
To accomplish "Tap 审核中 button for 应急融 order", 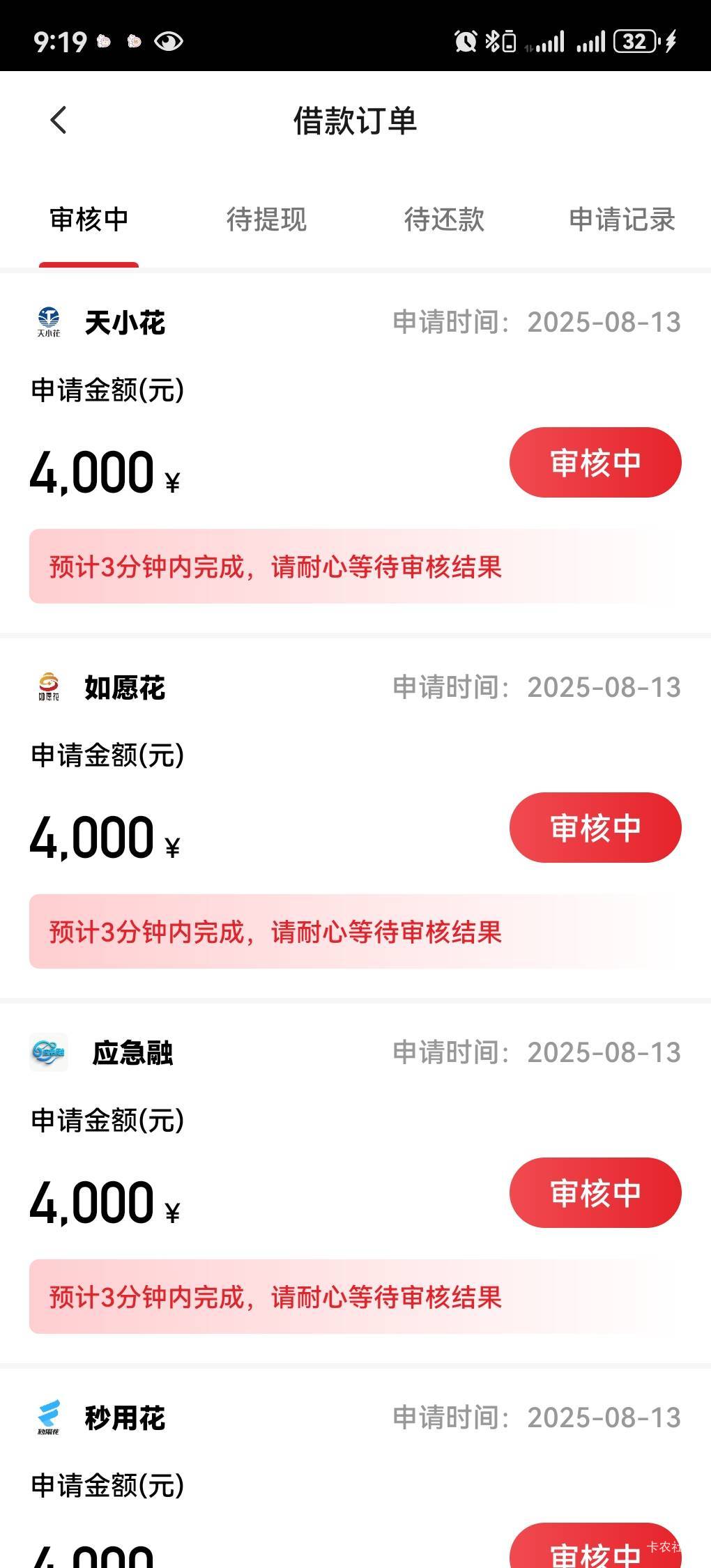I will (x=595, y=1193).
